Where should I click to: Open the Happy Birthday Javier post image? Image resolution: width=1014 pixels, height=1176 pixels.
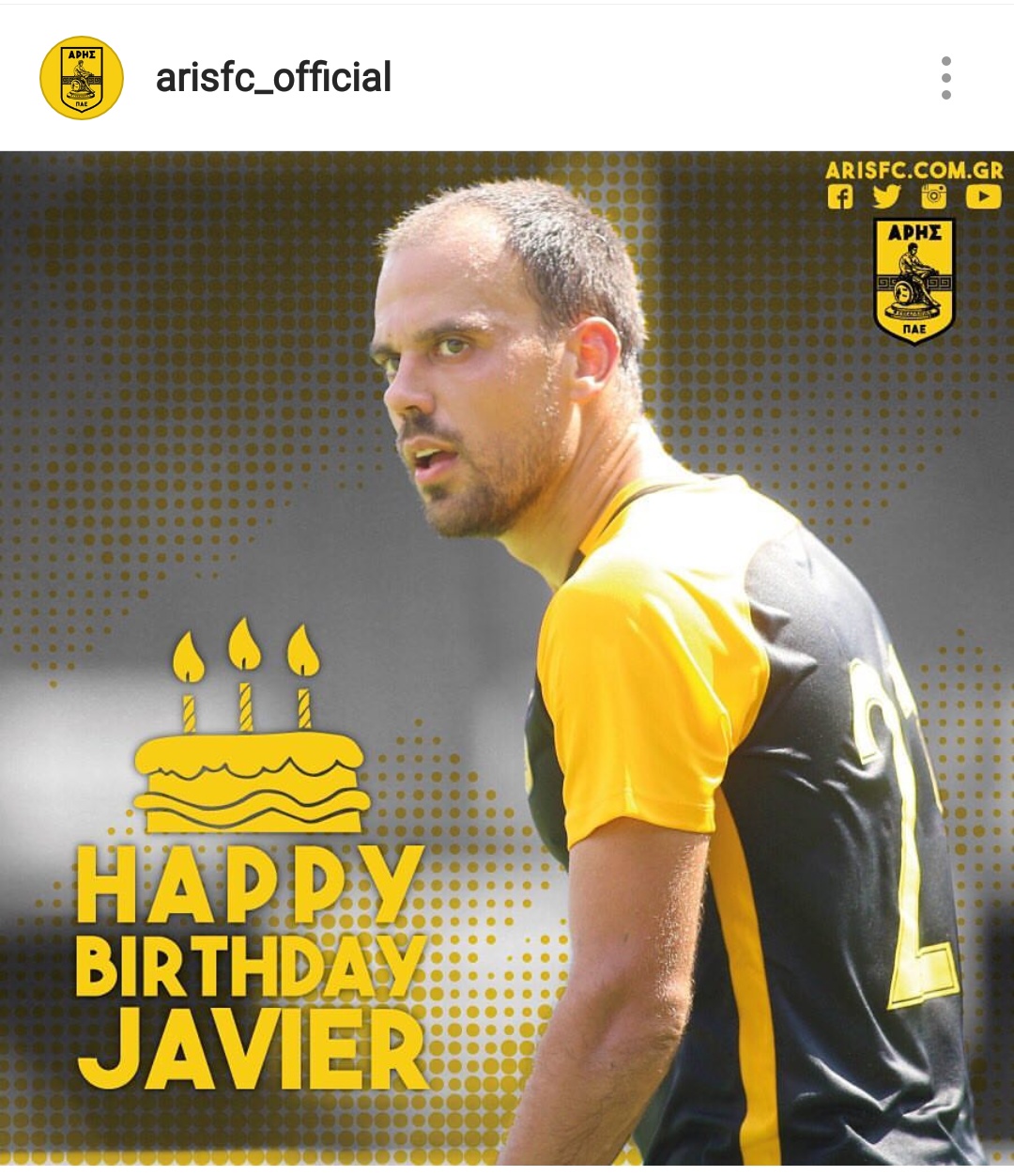coord(507,658)
